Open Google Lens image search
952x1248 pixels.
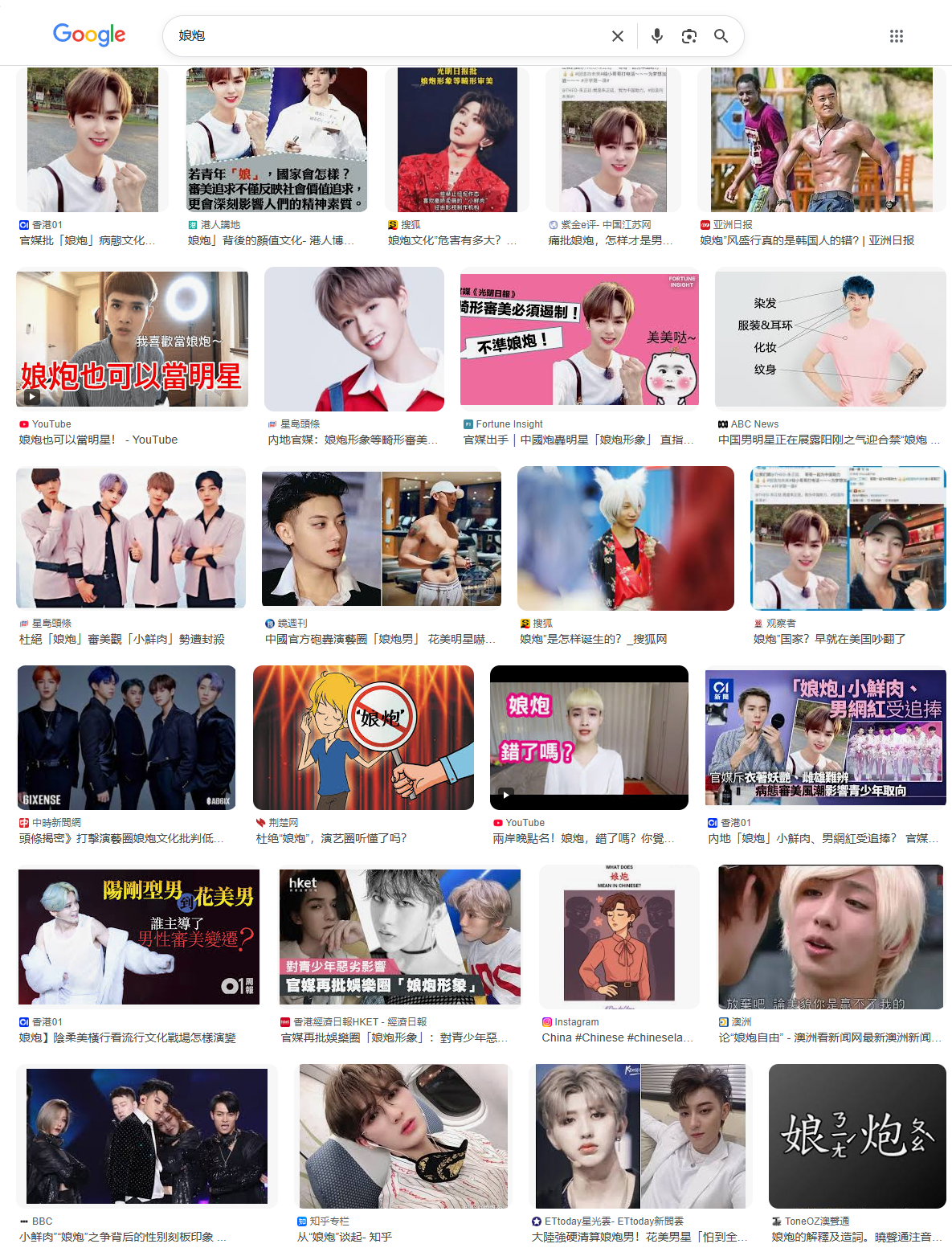click(688, 36)
